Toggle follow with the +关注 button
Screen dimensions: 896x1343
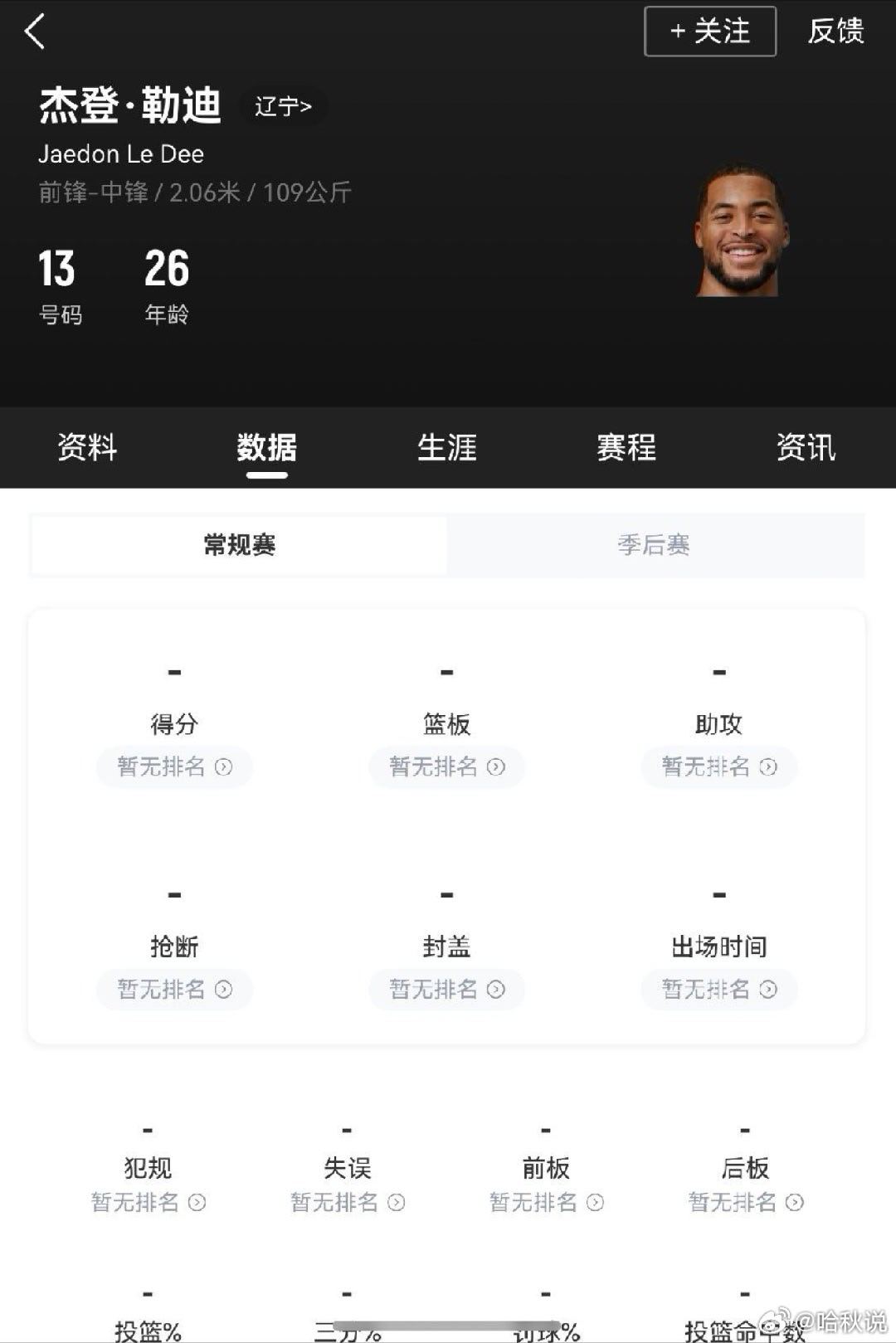[x=710, y=32]
